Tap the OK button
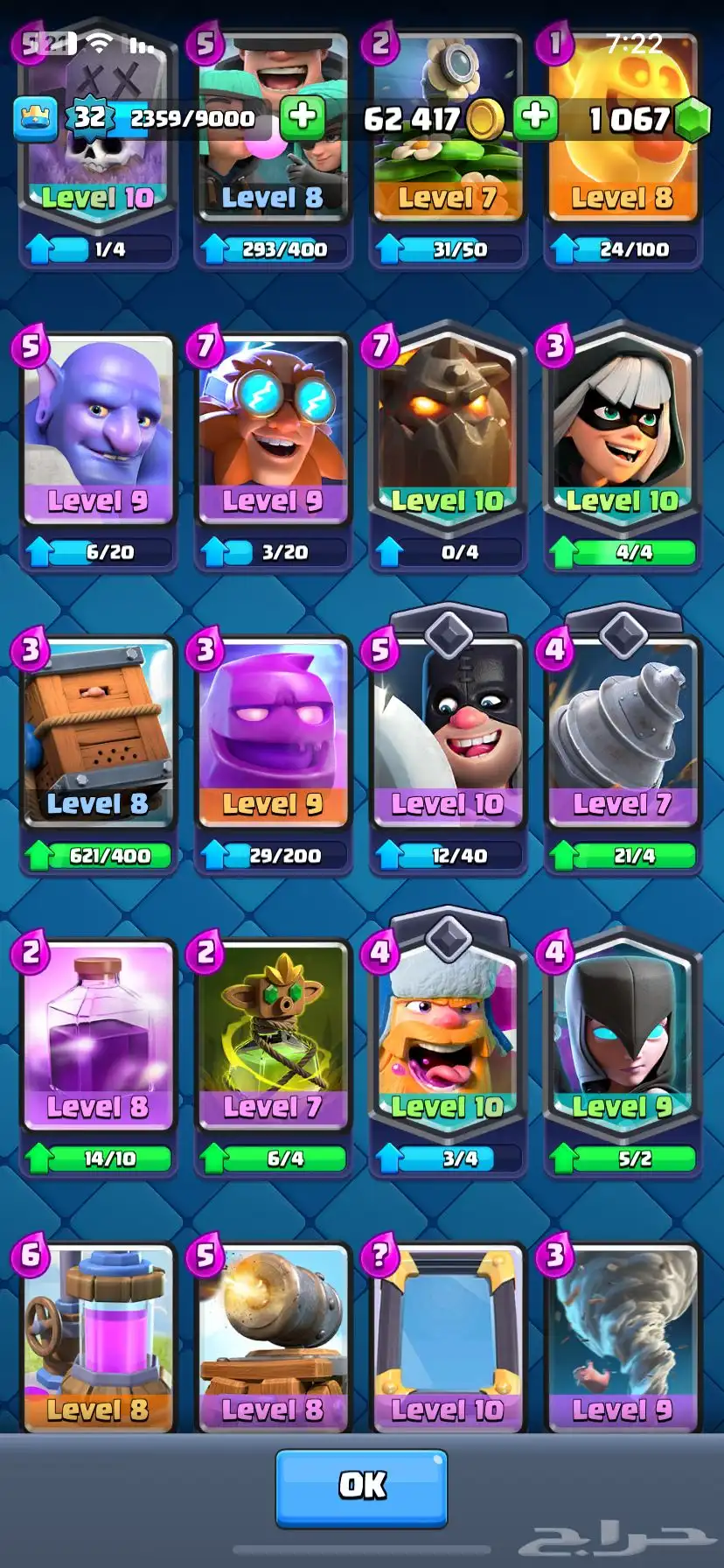 point(361,1487)
